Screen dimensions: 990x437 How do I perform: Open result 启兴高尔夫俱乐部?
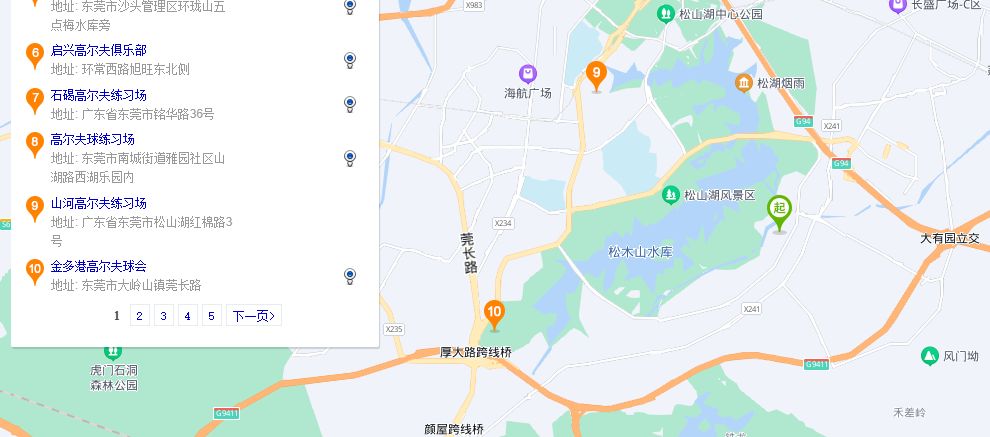(98, 50)
